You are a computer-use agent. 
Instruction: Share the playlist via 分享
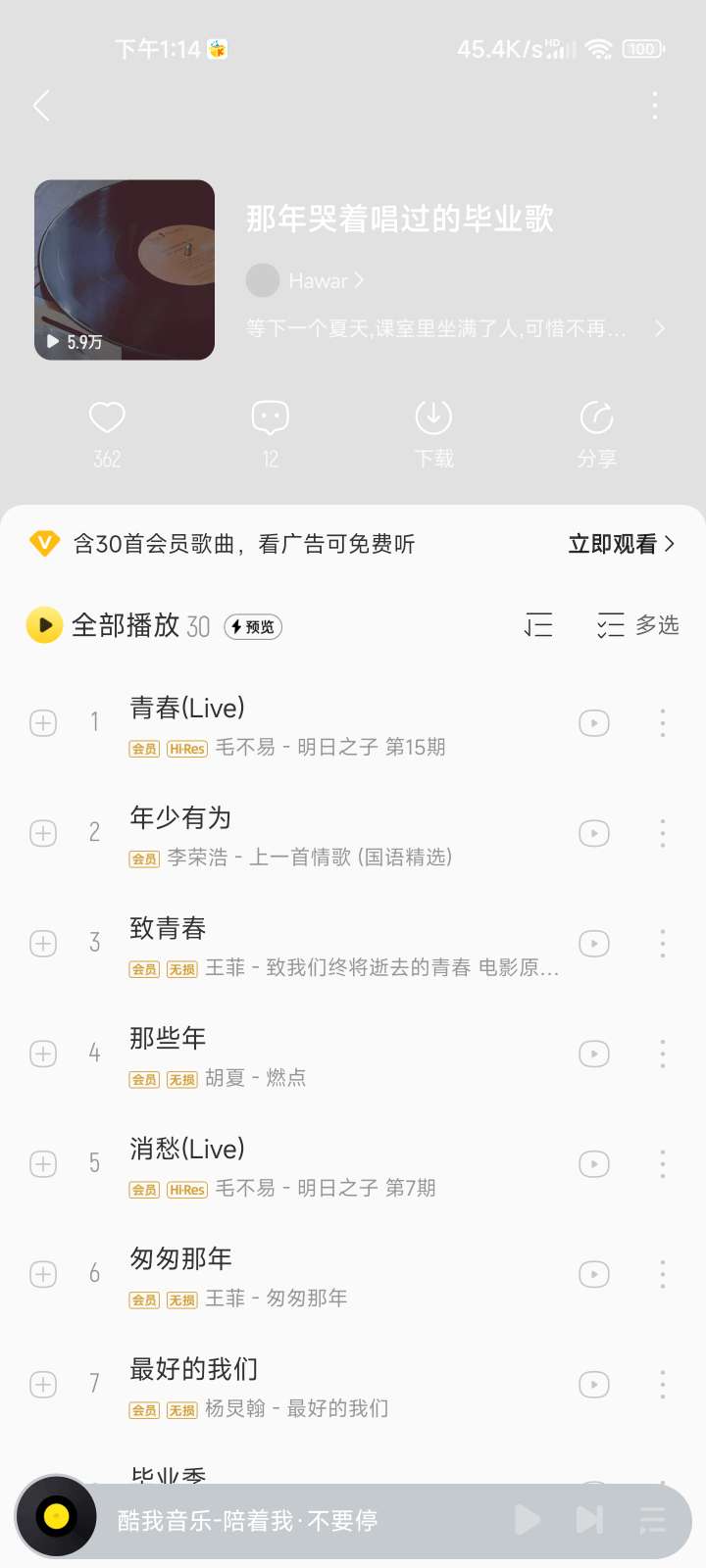[597, 435]
